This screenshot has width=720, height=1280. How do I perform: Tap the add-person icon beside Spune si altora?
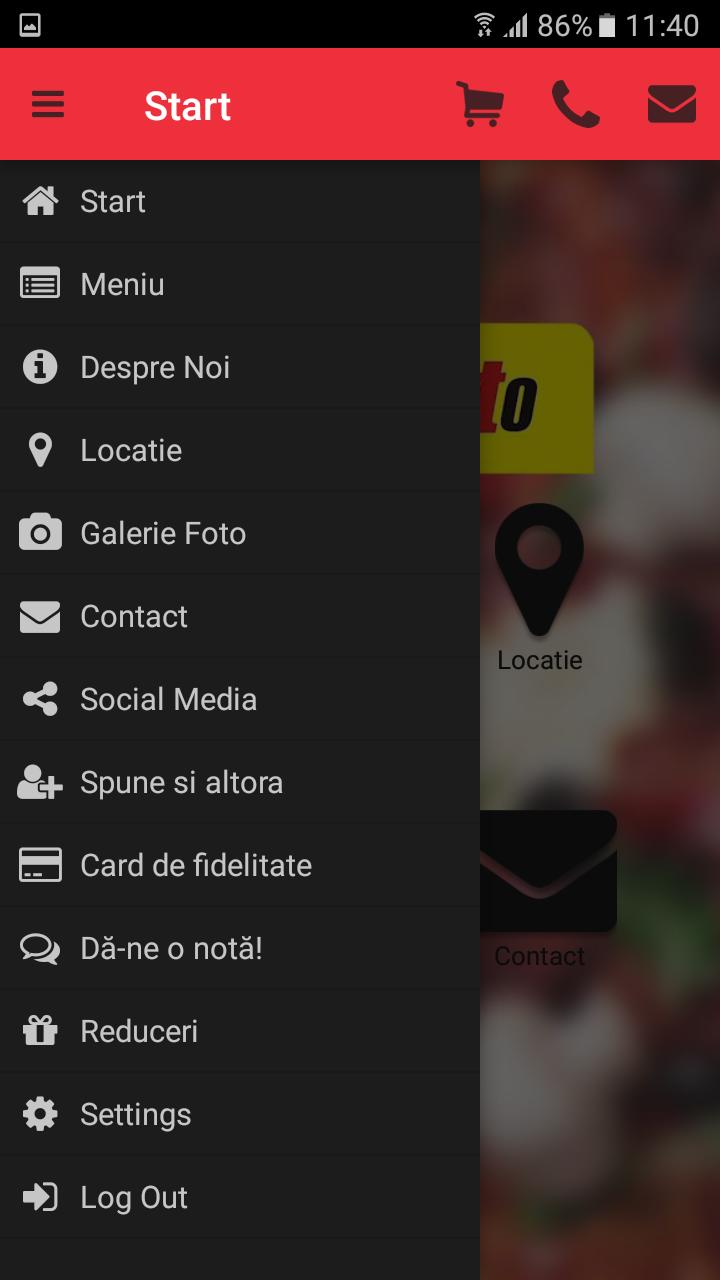(39, 782)
